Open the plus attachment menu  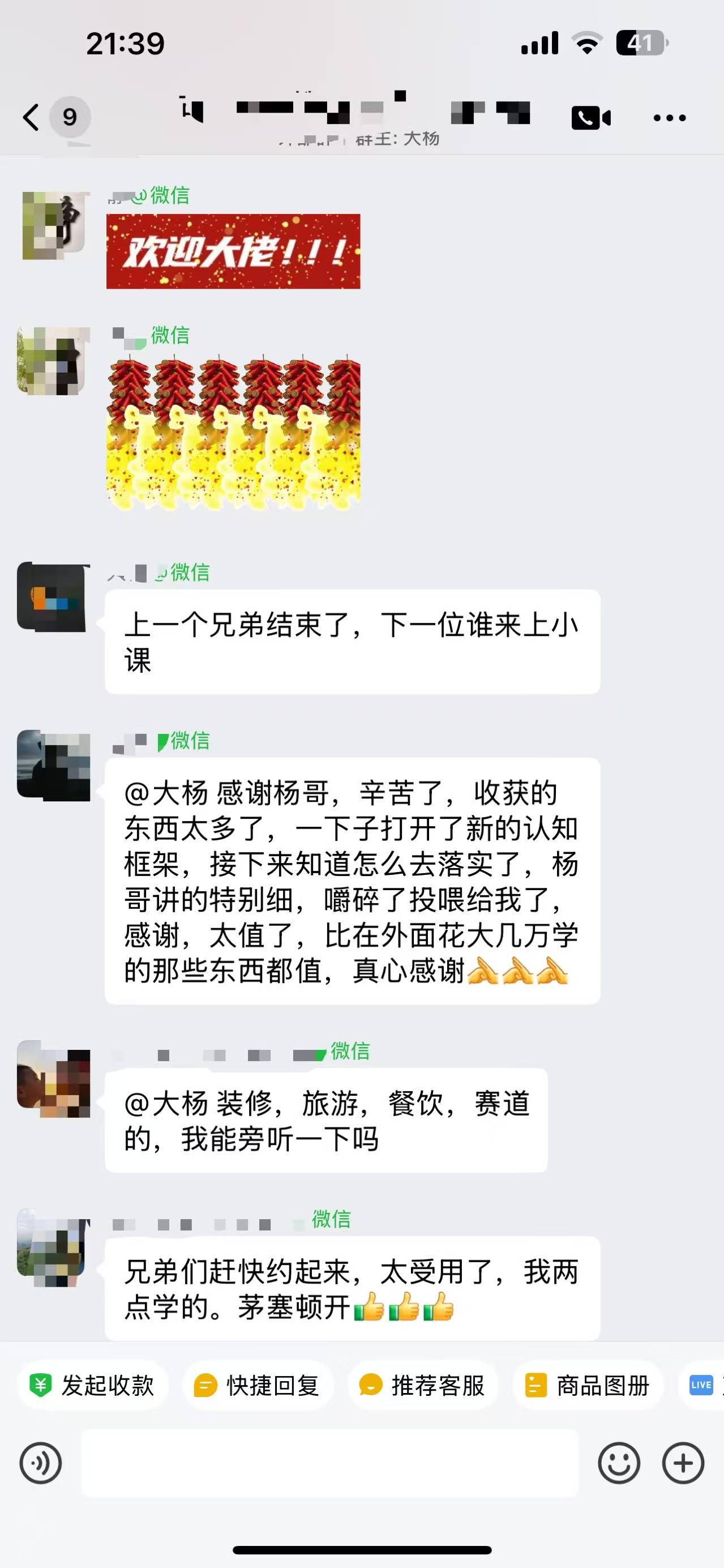click(683, 1463)
